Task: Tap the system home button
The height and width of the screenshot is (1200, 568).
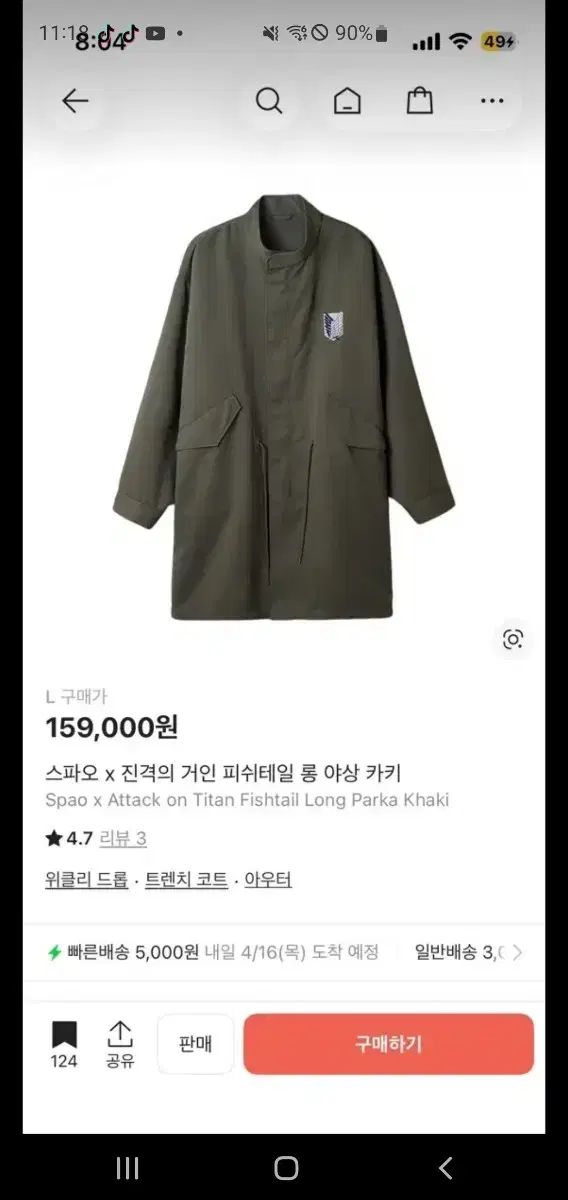Action: (x=286, y=1168)
